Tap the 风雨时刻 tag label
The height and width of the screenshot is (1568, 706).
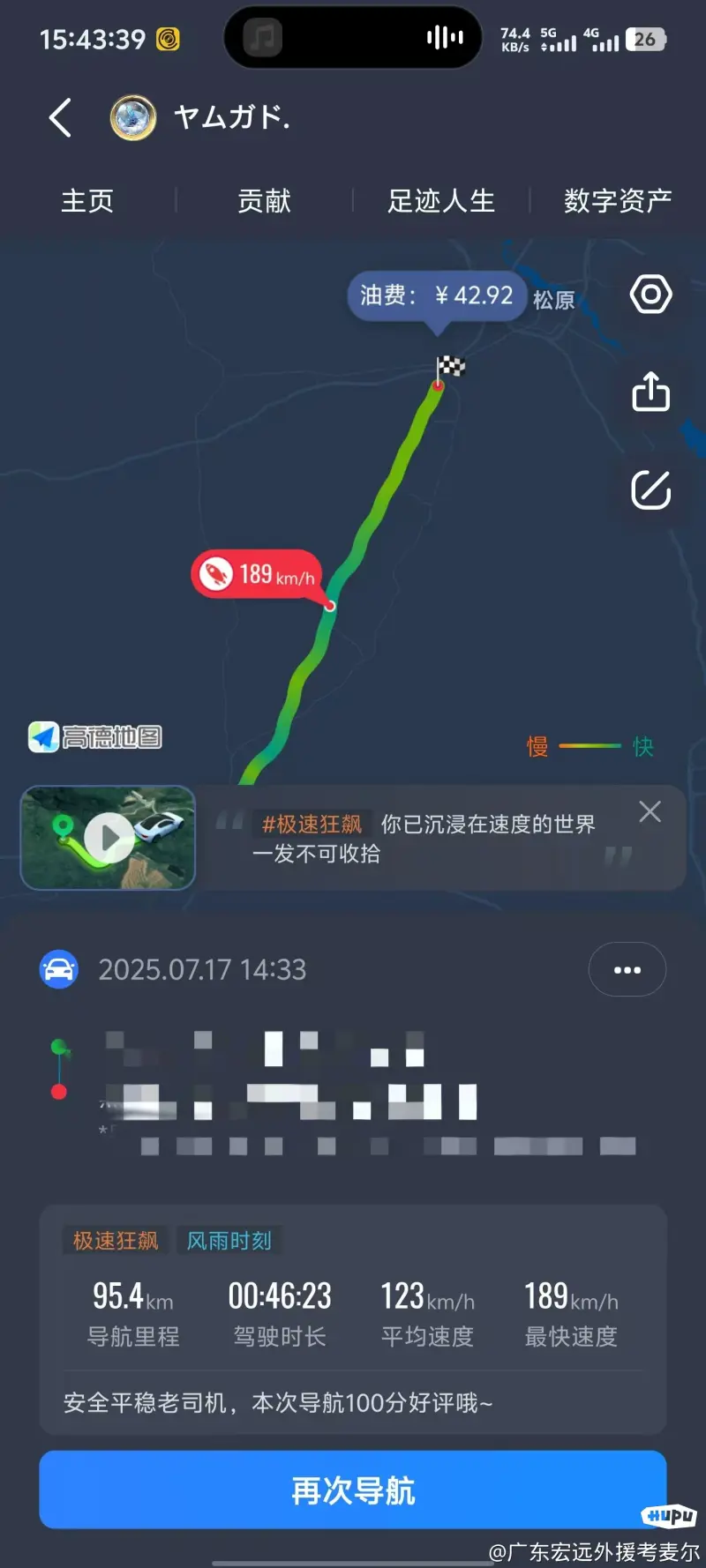pos(228,1240)
